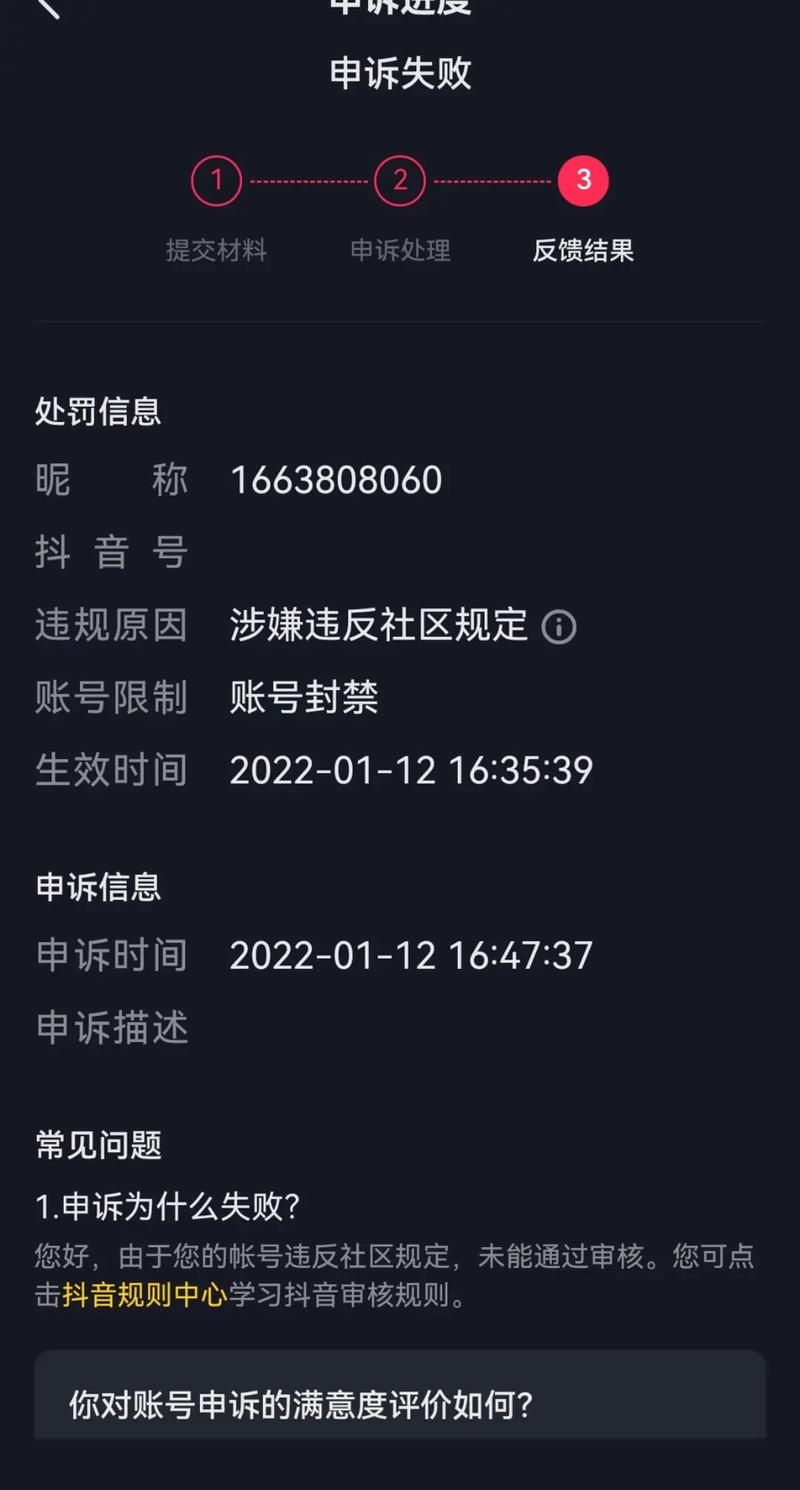This screenshot has width=800, height=1490.
Task: Tap the red numbered badge showing 3
Action: 582,180
